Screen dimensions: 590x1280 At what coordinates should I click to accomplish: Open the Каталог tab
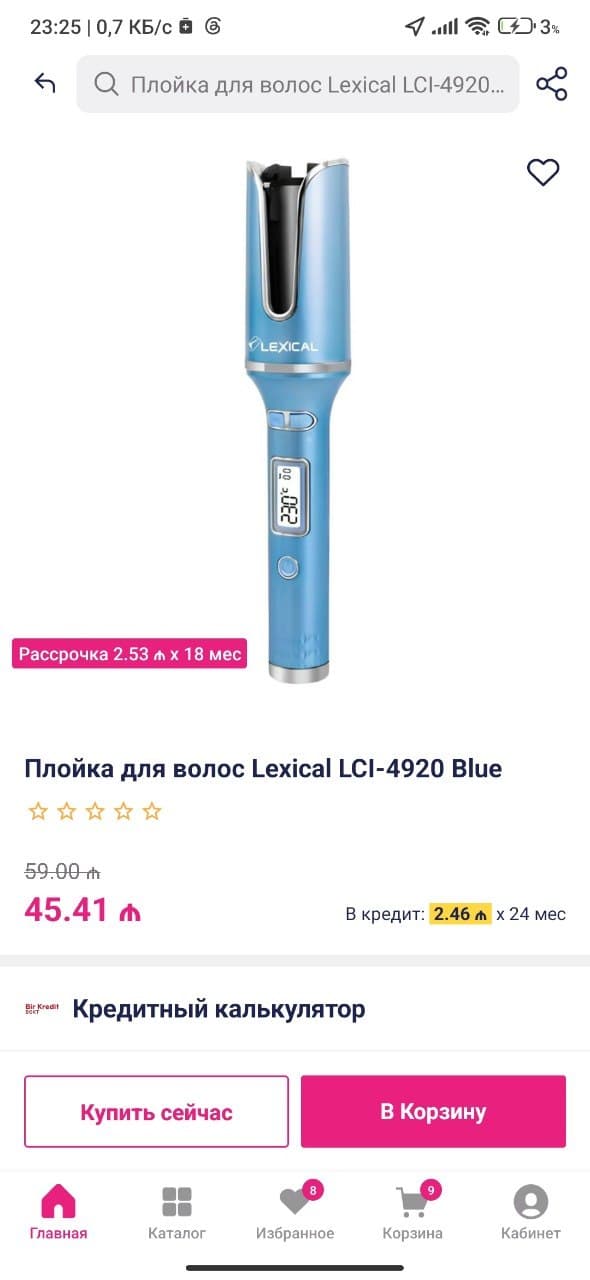[177, 1213]
